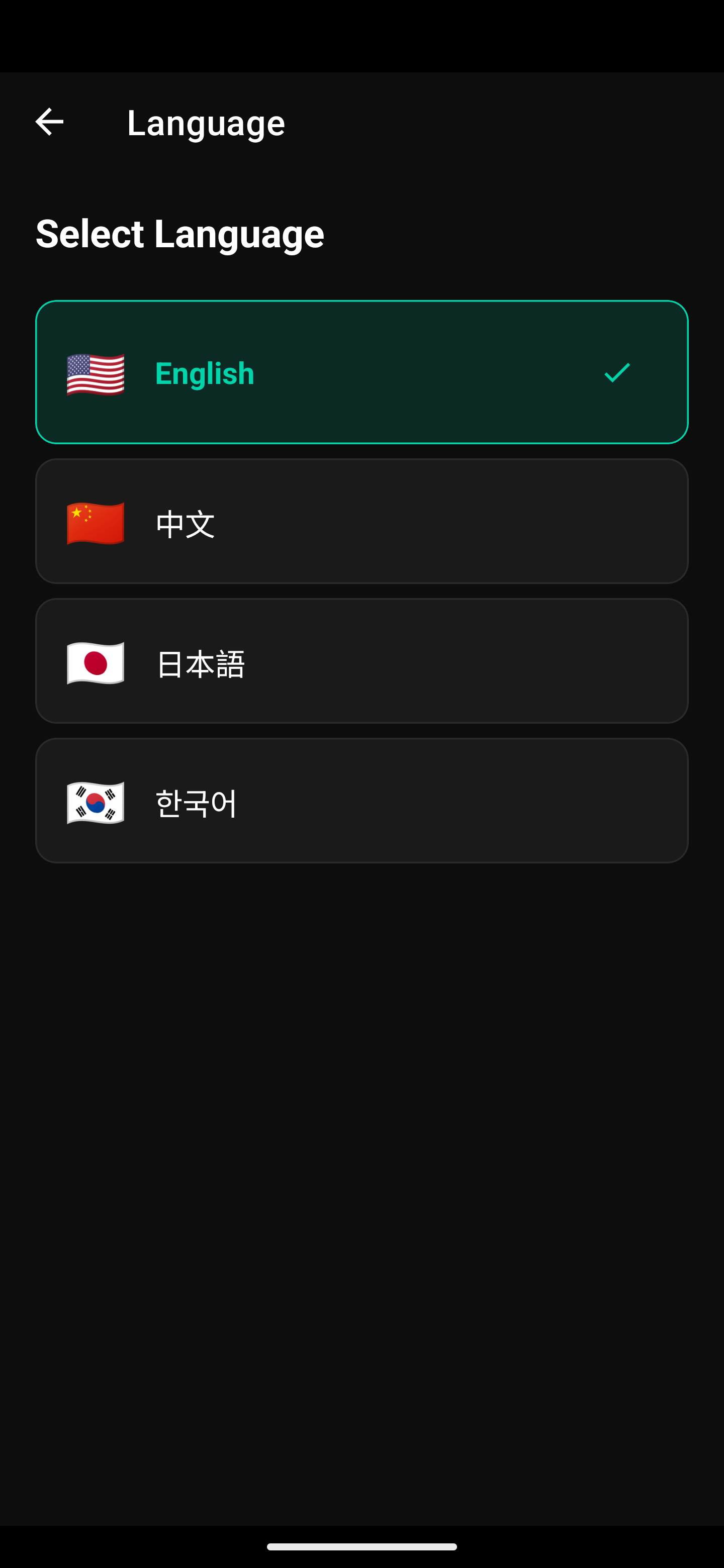Screen dimensions: 724x1568
Task: Select 日本語 as the language
Action: (361, 663)
